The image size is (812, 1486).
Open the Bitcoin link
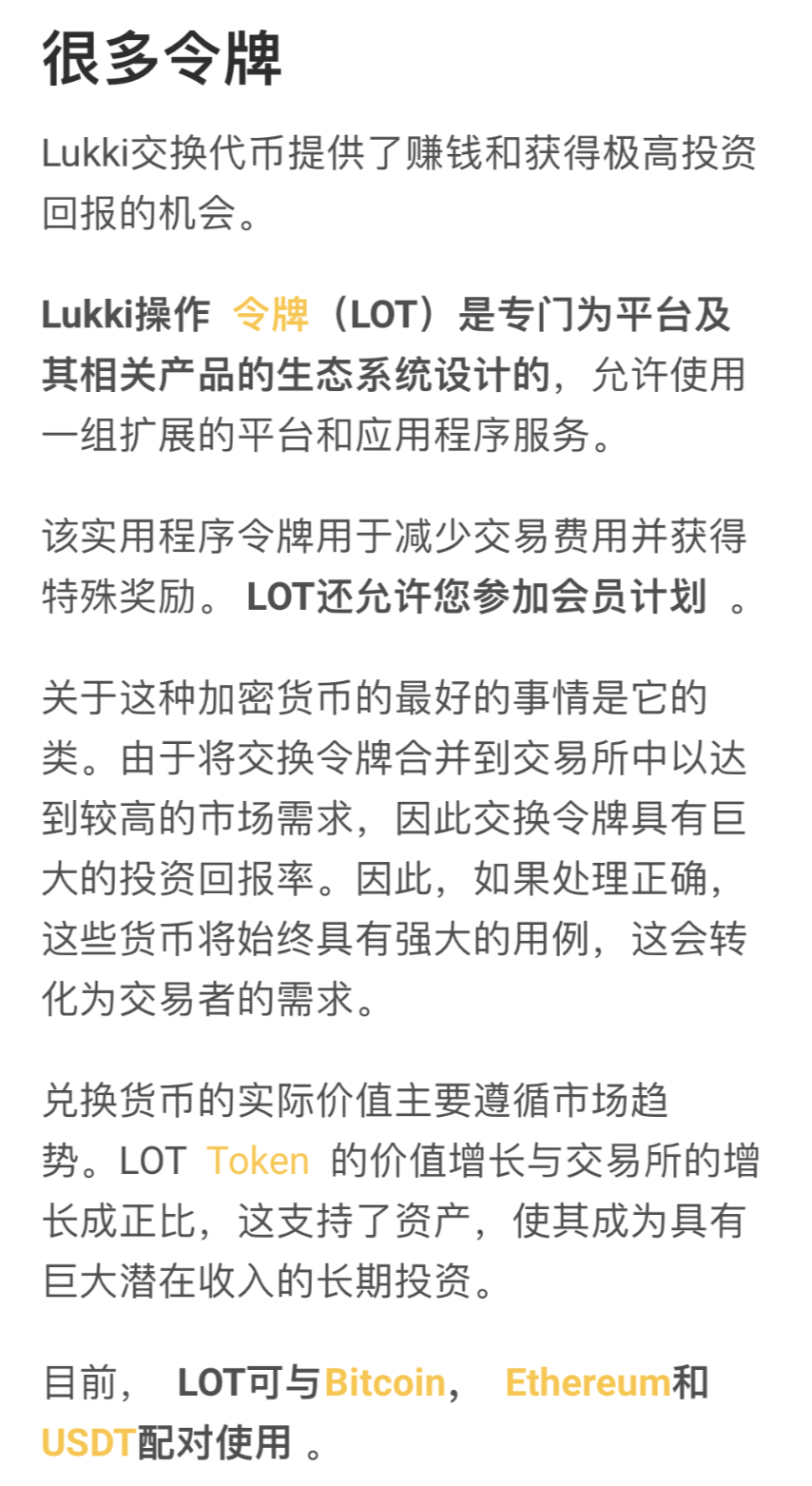pos(385,1383)
